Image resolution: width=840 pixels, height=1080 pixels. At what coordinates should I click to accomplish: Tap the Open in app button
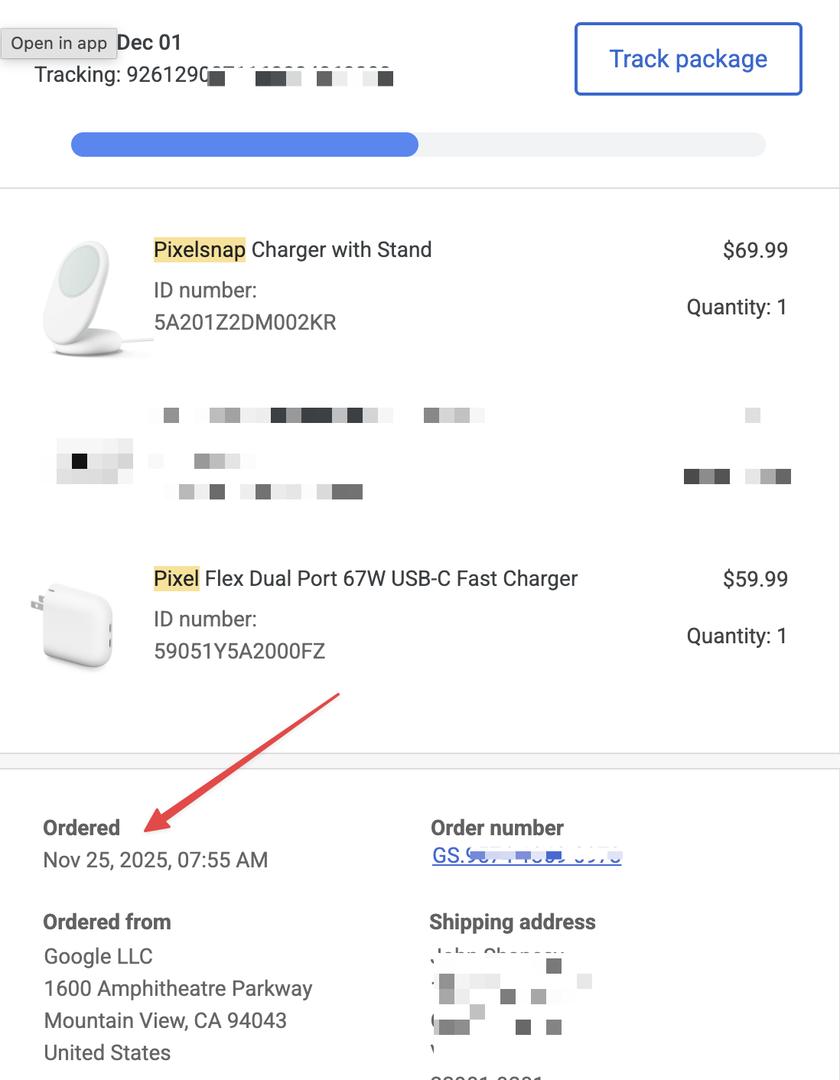[59, 43]
